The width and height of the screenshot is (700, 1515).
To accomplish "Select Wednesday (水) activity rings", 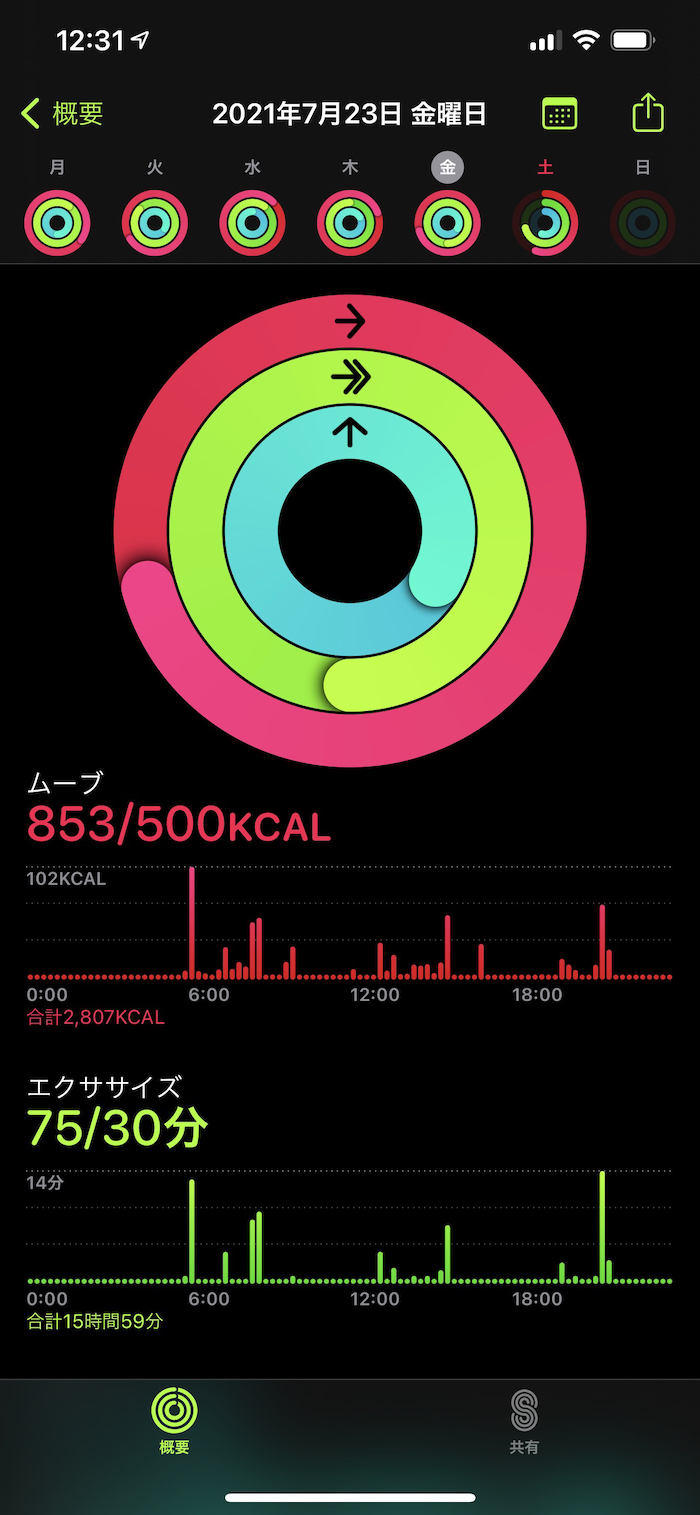I will point(252,222).
